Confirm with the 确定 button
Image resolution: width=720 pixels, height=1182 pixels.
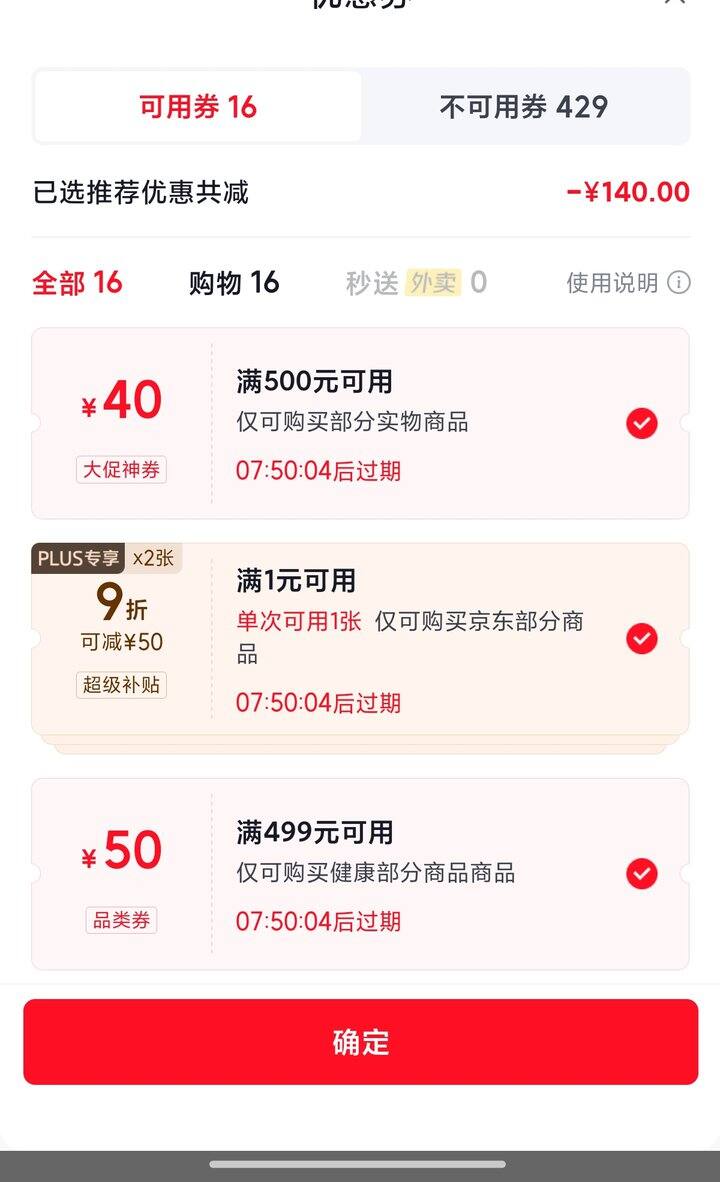coord(360,1042)
